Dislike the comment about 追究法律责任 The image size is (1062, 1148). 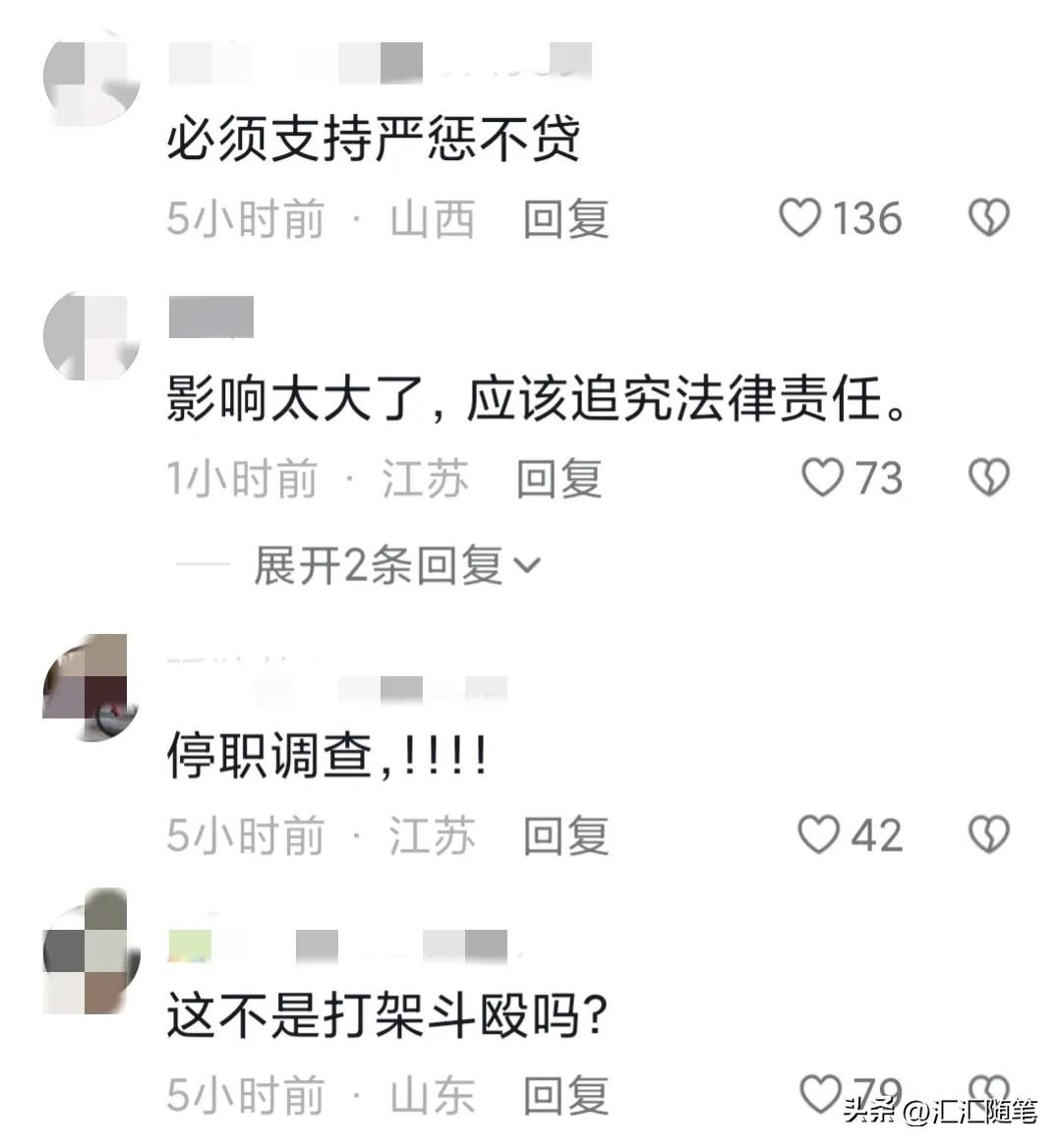988,478
